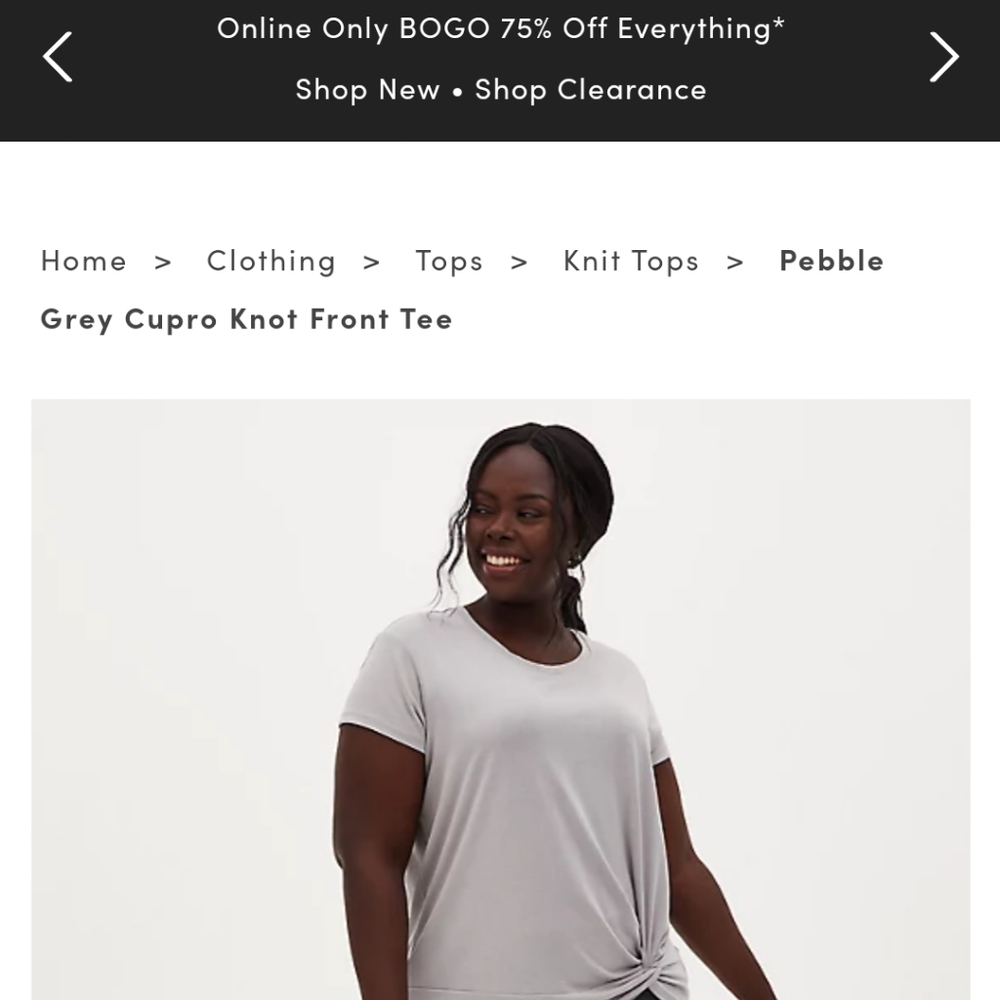Viewport: 1000px width, 1000px height.
Task: Go to the Home breadcrumb
Action: (x=84, y=261)
